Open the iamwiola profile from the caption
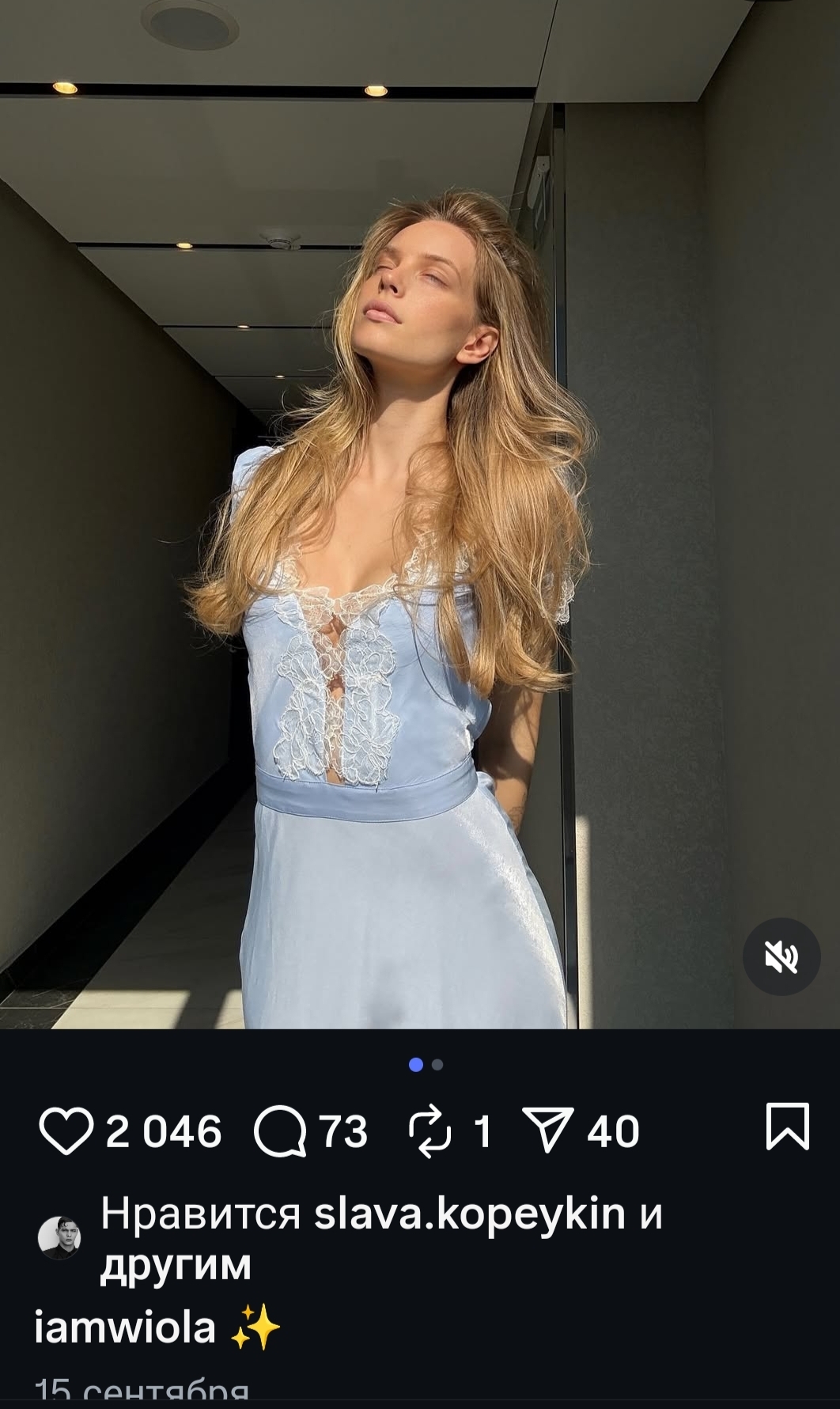 pyautogui.click(x=125, y=1326)
